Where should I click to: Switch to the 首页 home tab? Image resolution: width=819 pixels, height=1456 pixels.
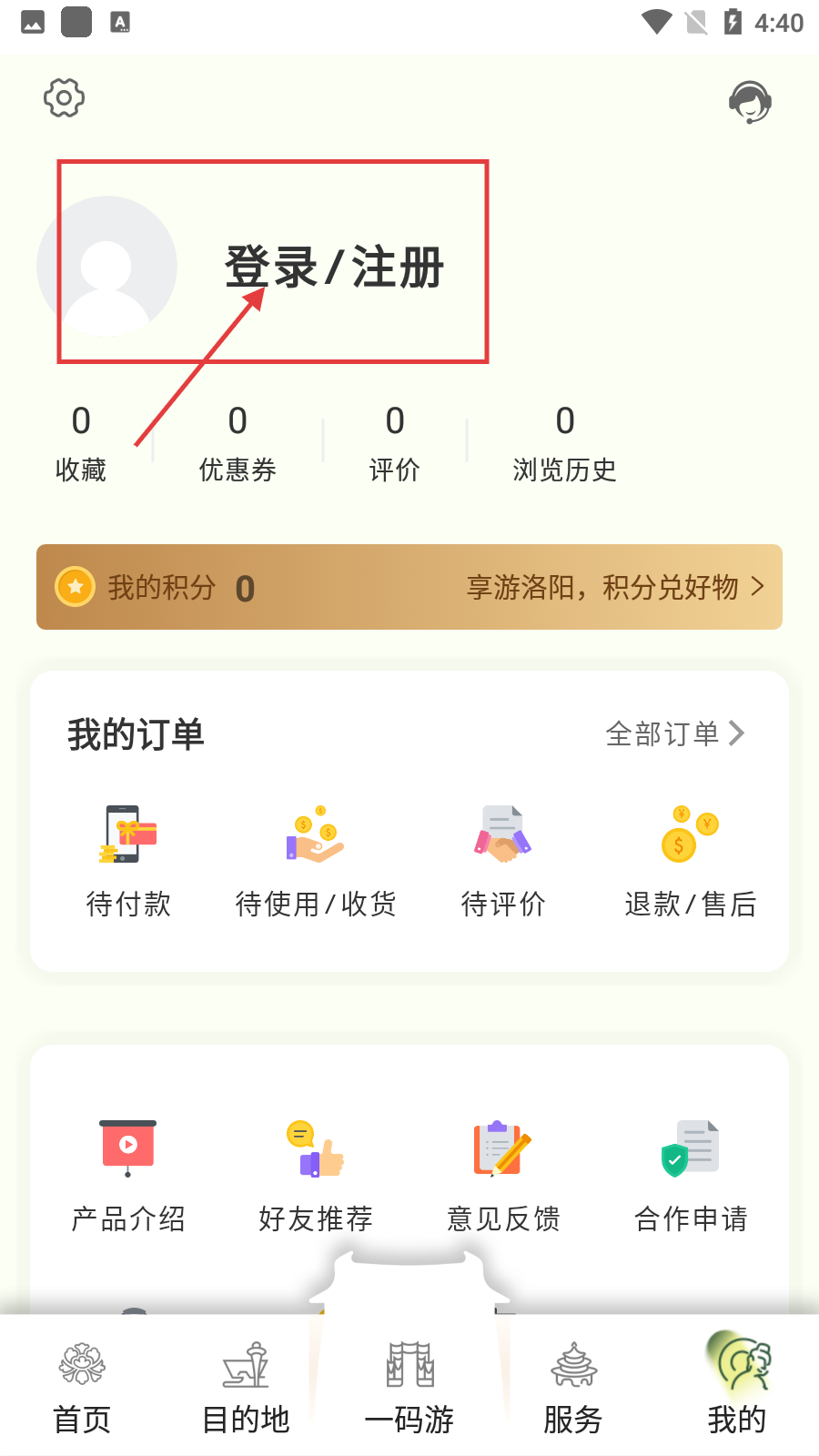tap(82, 1388)
